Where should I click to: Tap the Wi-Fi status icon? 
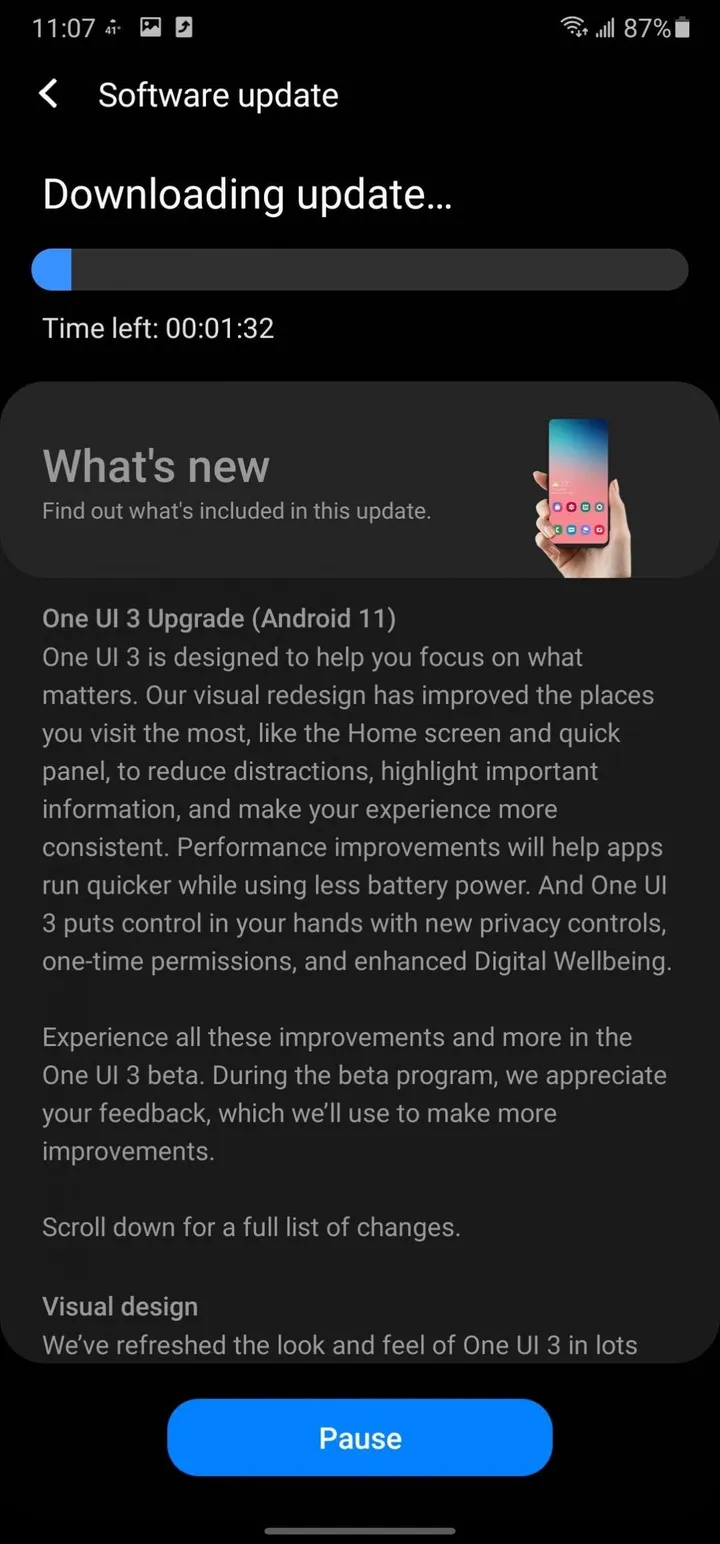(x=573, y=27)
